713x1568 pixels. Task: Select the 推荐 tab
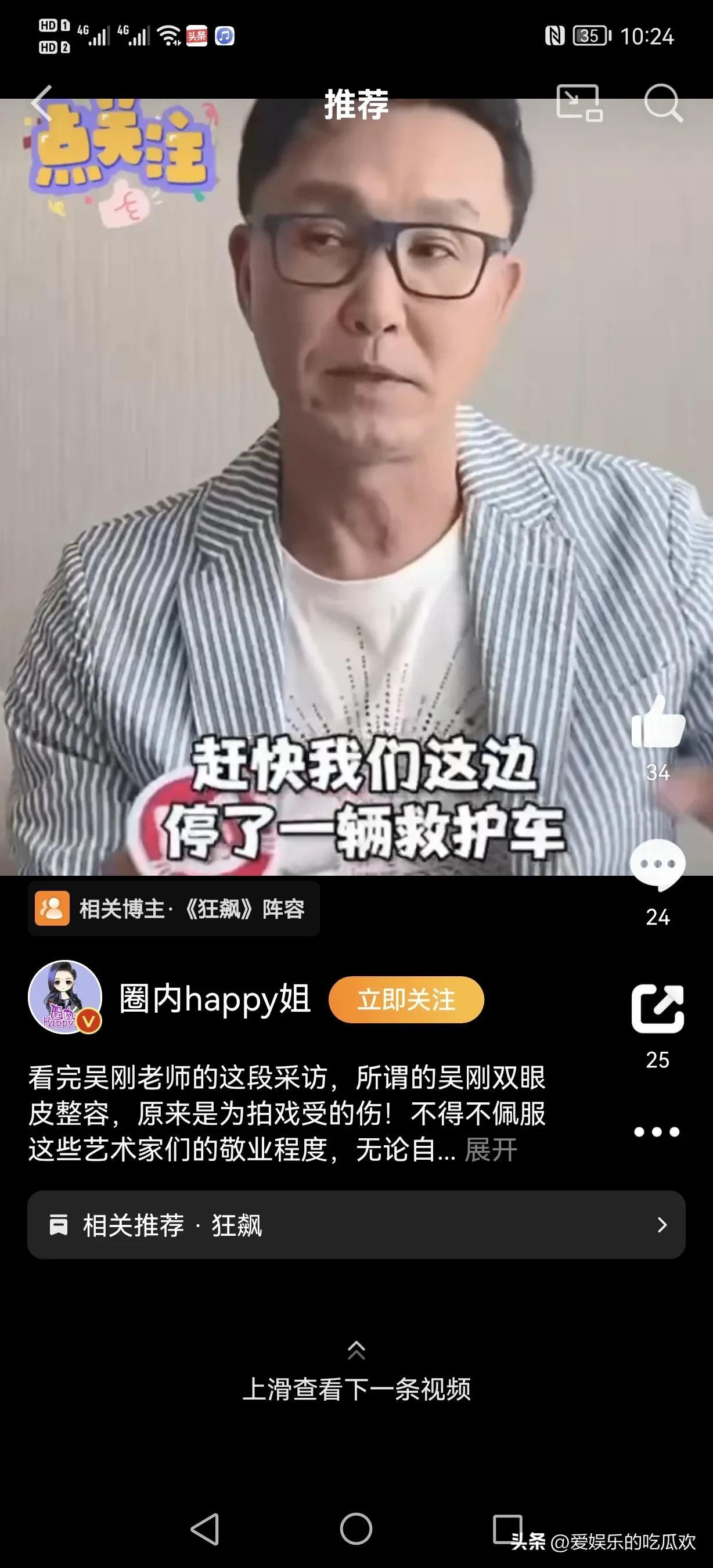click(x=356, y=103)
